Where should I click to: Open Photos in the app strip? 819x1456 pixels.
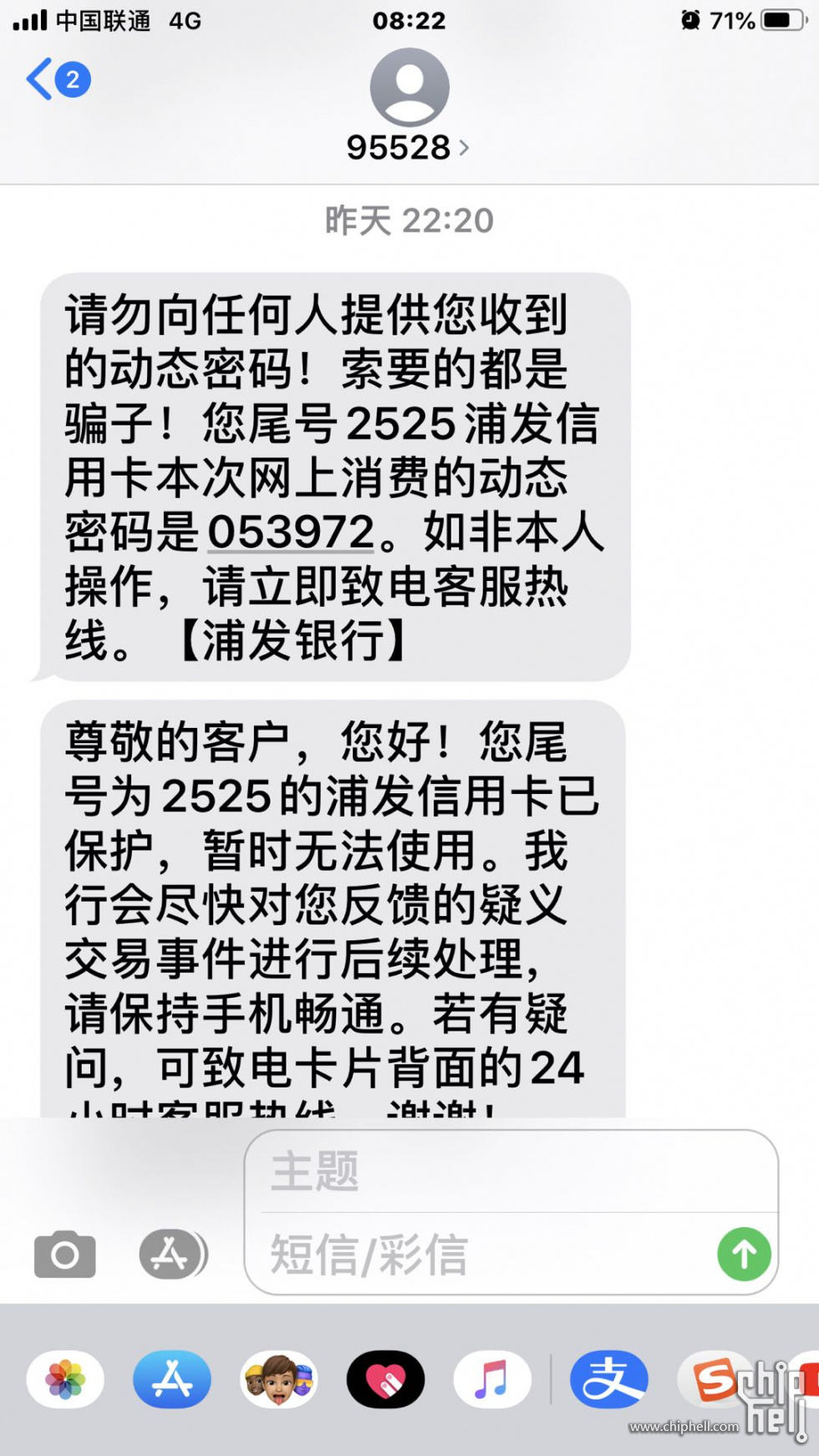pyautogui.click(x=65, y=1379)
